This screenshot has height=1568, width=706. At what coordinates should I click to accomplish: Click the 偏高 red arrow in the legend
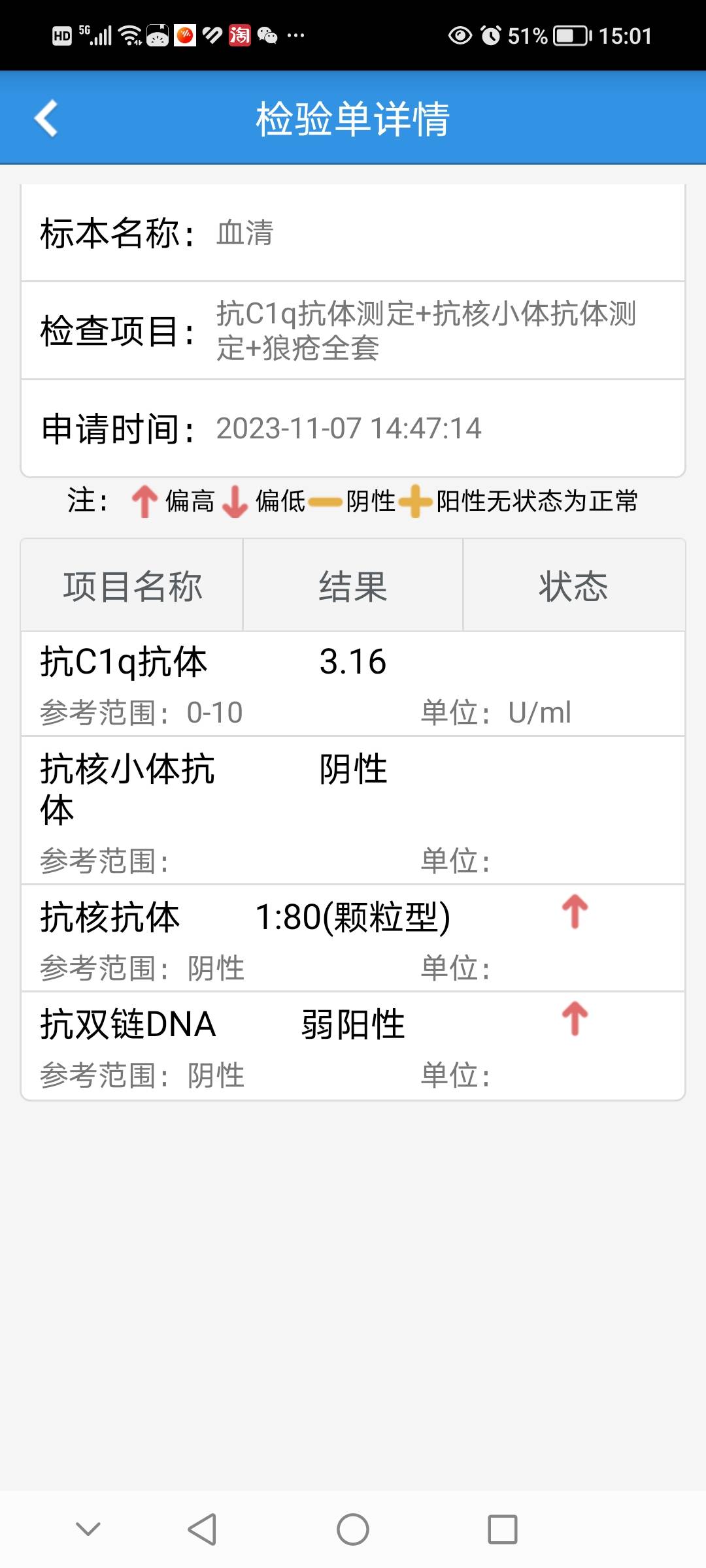pyautogui.click(x=143, y=502)
